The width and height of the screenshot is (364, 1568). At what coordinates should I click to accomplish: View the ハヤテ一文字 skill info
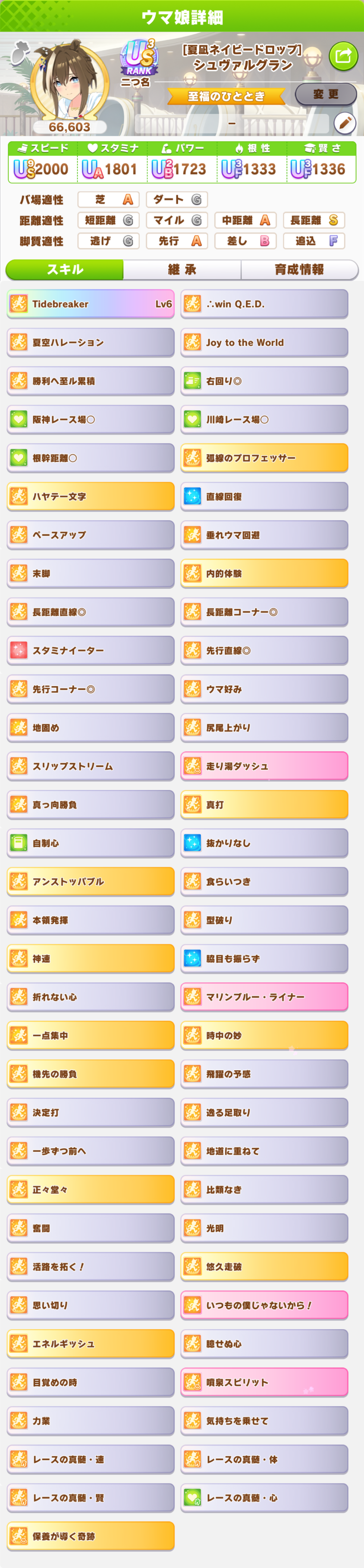[91, 496]
